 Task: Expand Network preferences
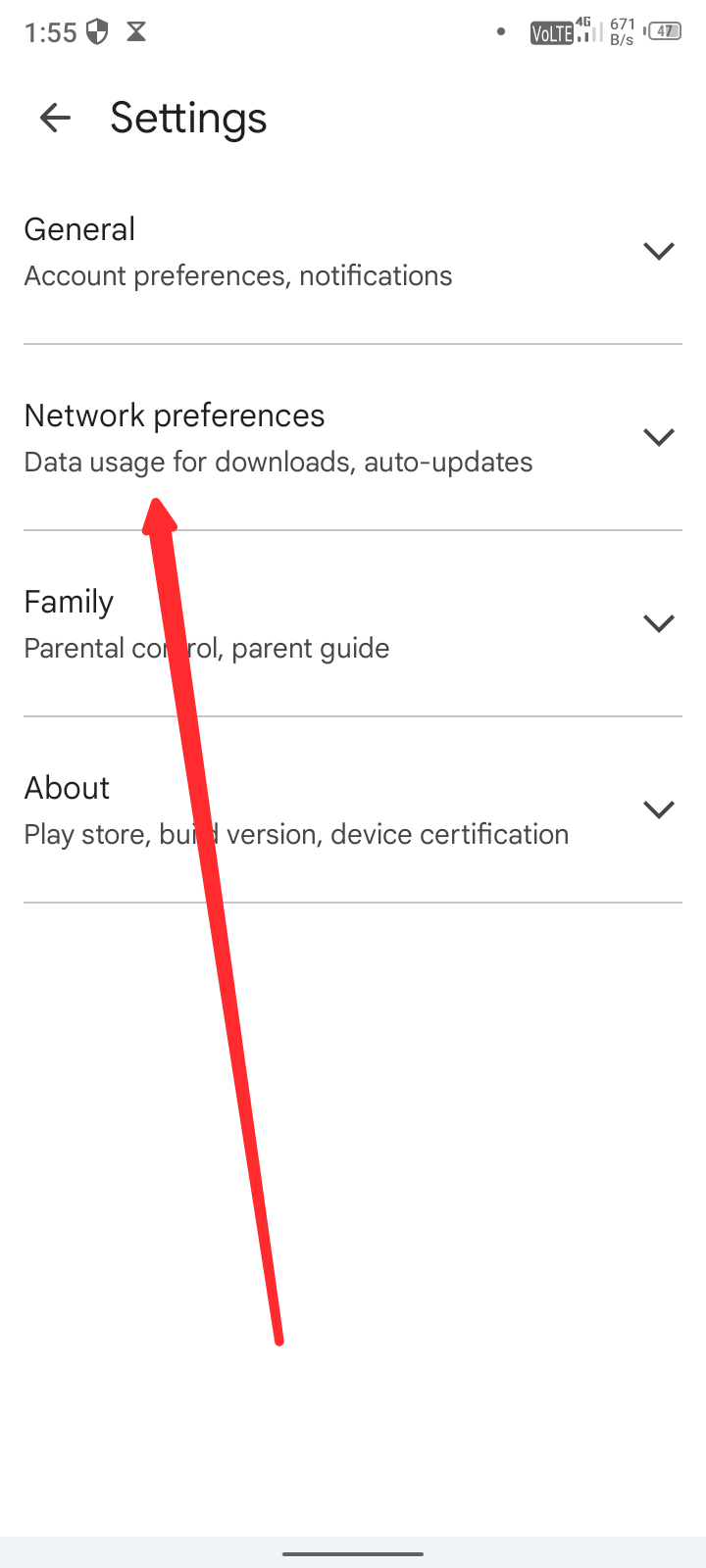click(658, 437)
